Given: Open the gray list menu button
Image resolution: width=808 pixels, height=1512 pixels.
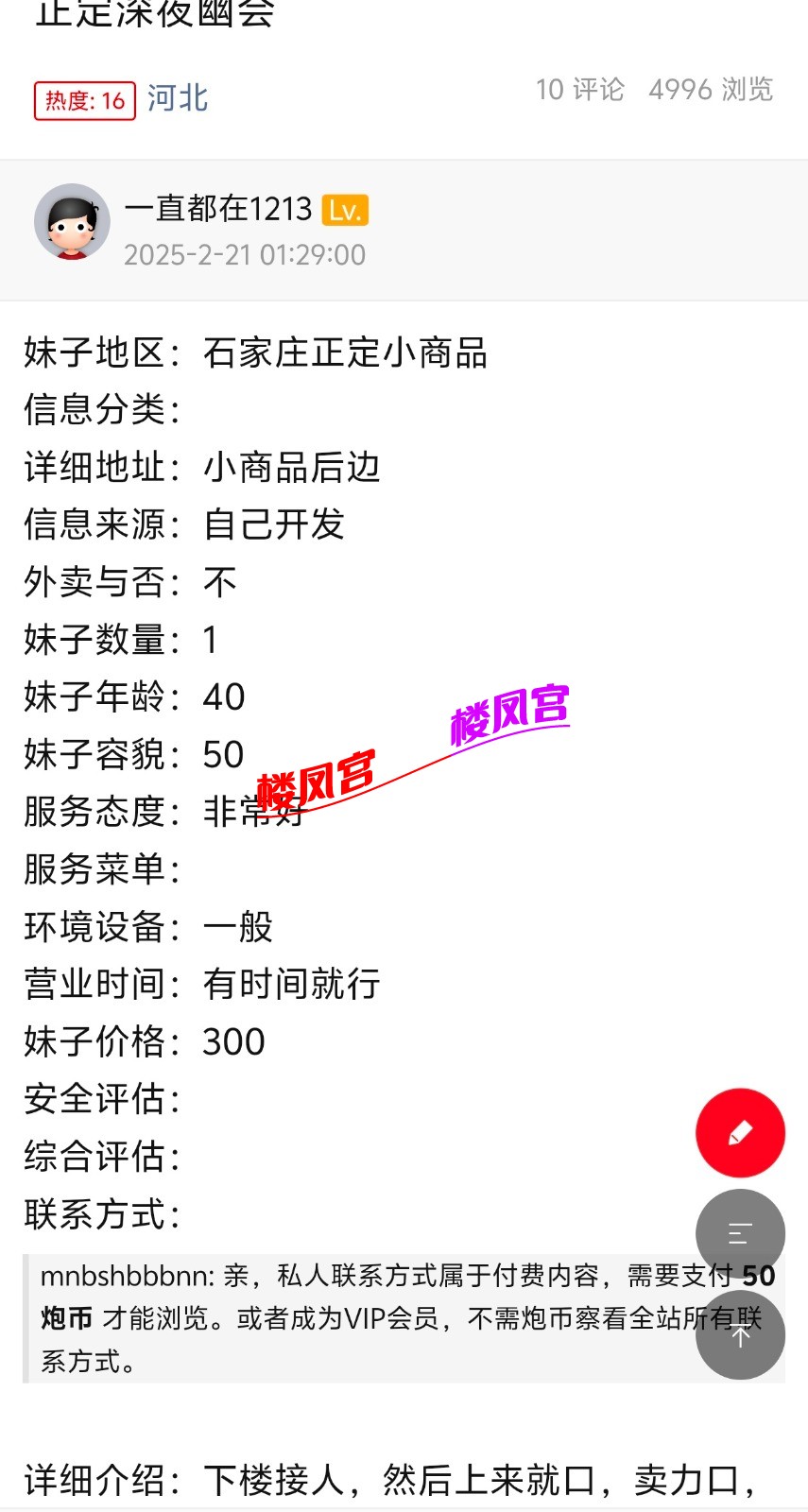Looking at the screenshot, I should coord(740,1233).
